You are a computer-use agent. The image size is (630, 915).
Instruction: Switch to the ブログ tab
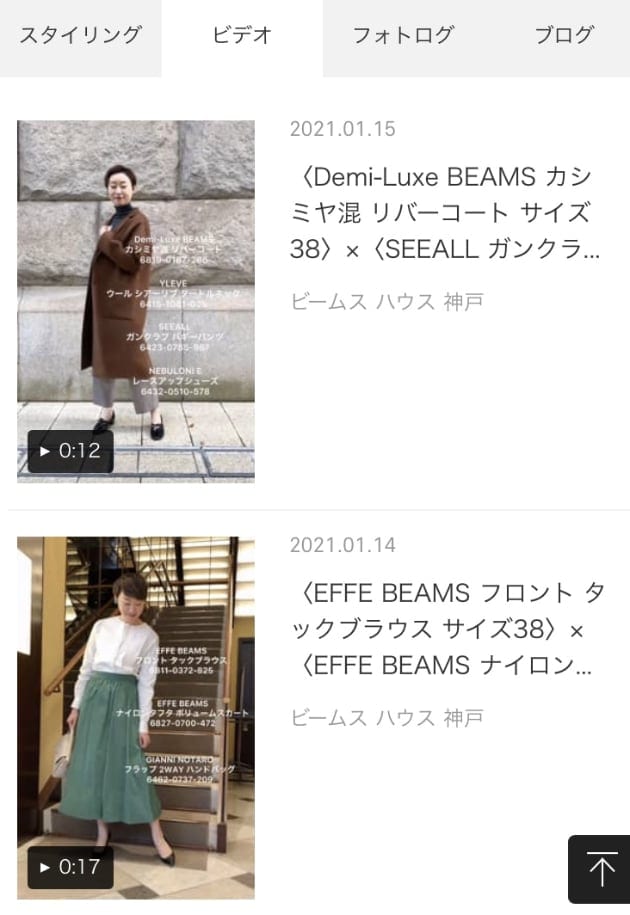(563, 36)
